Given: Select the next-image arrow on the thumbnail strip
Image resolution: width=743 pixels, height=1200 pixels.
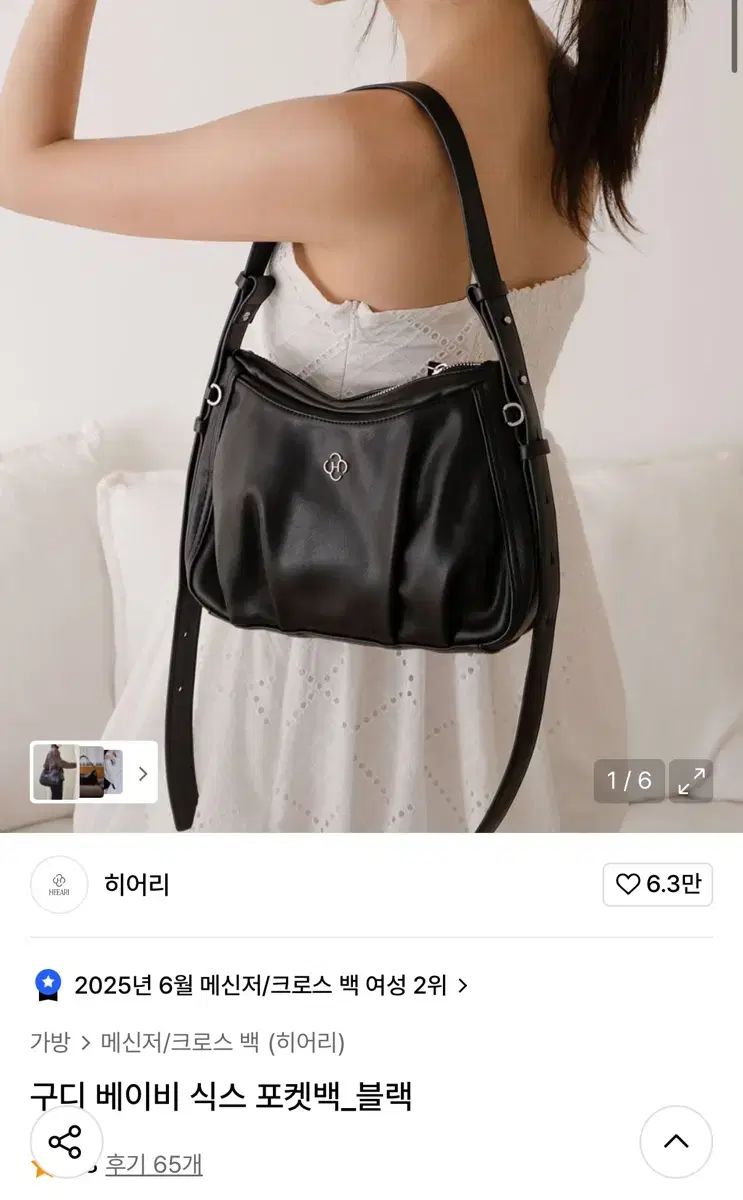Looking at the screenshot, I should point(143,772).
